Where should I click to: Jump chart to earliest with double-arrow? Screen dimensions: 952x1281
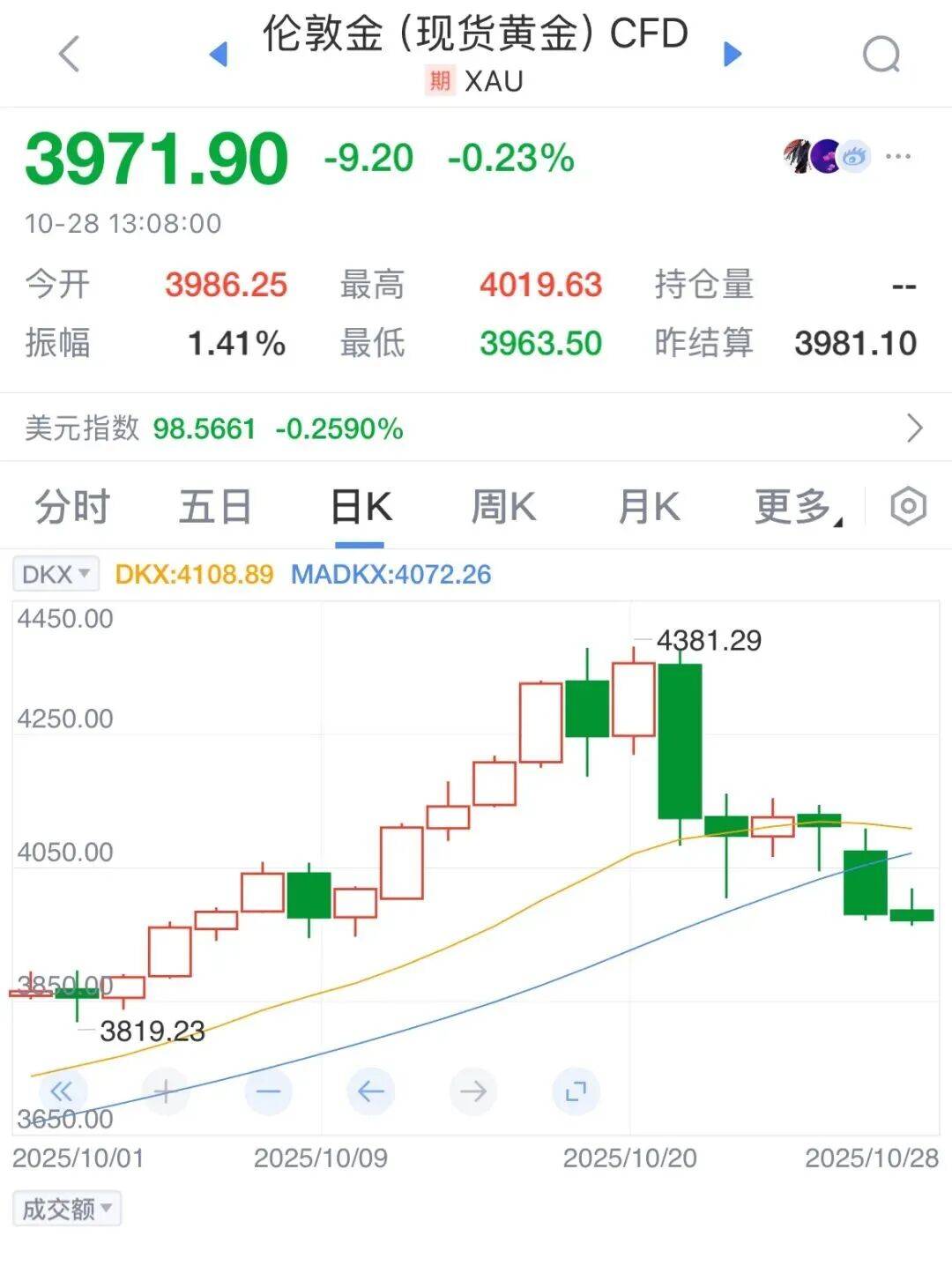(x=61, y=1092)
